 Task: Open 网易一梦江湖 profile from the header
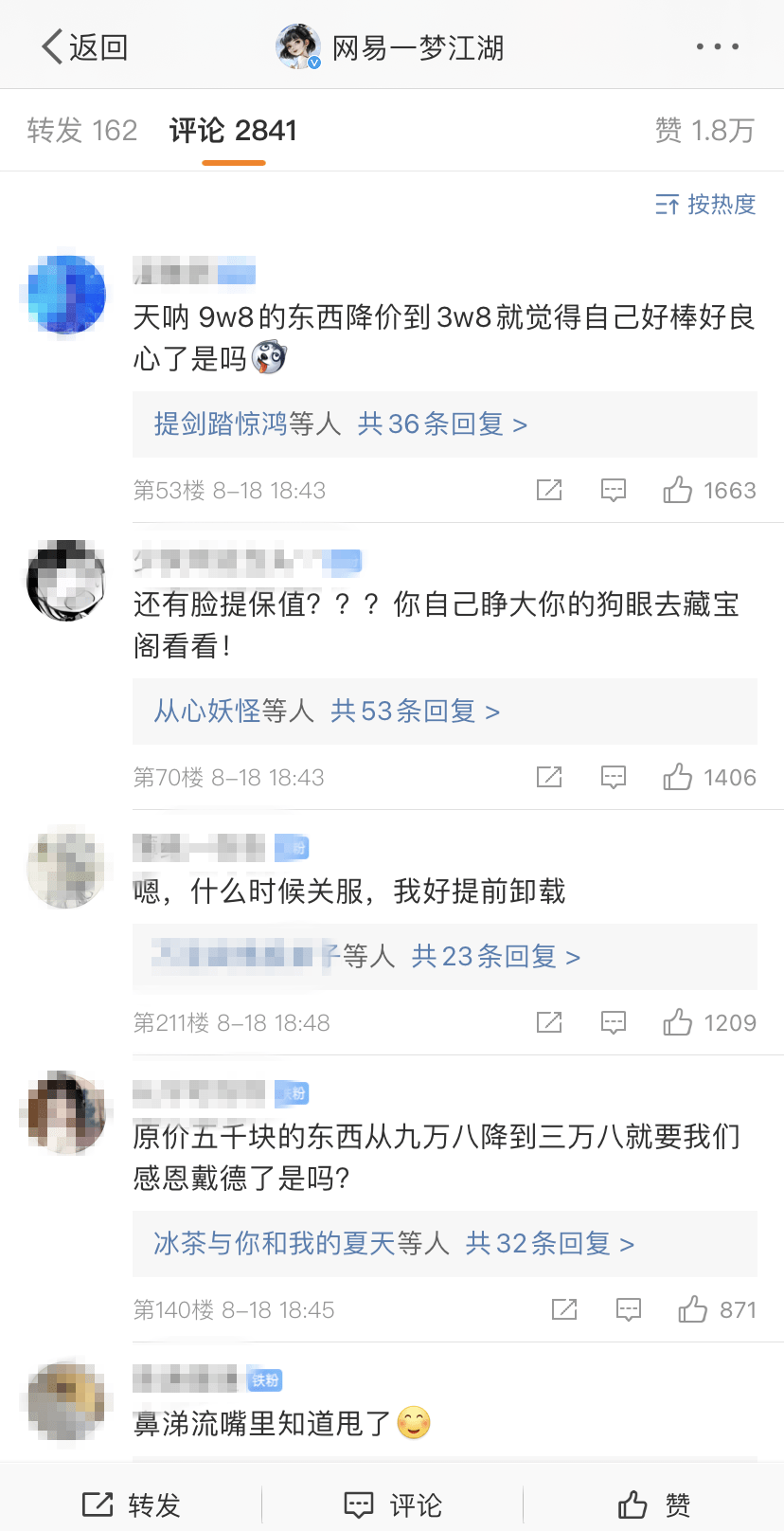[391, 46]
